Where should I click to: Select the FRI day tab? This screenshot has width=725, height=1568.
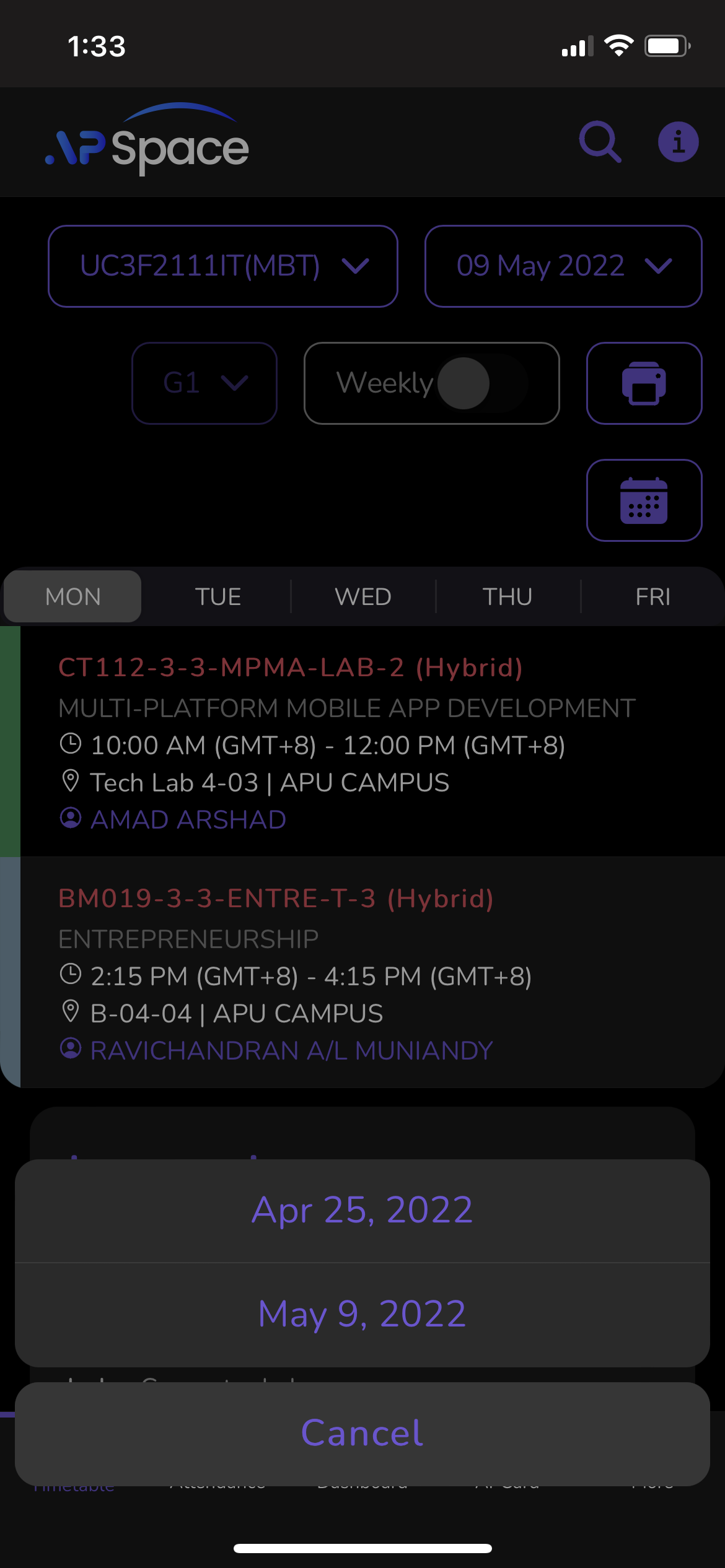point(652,596)
